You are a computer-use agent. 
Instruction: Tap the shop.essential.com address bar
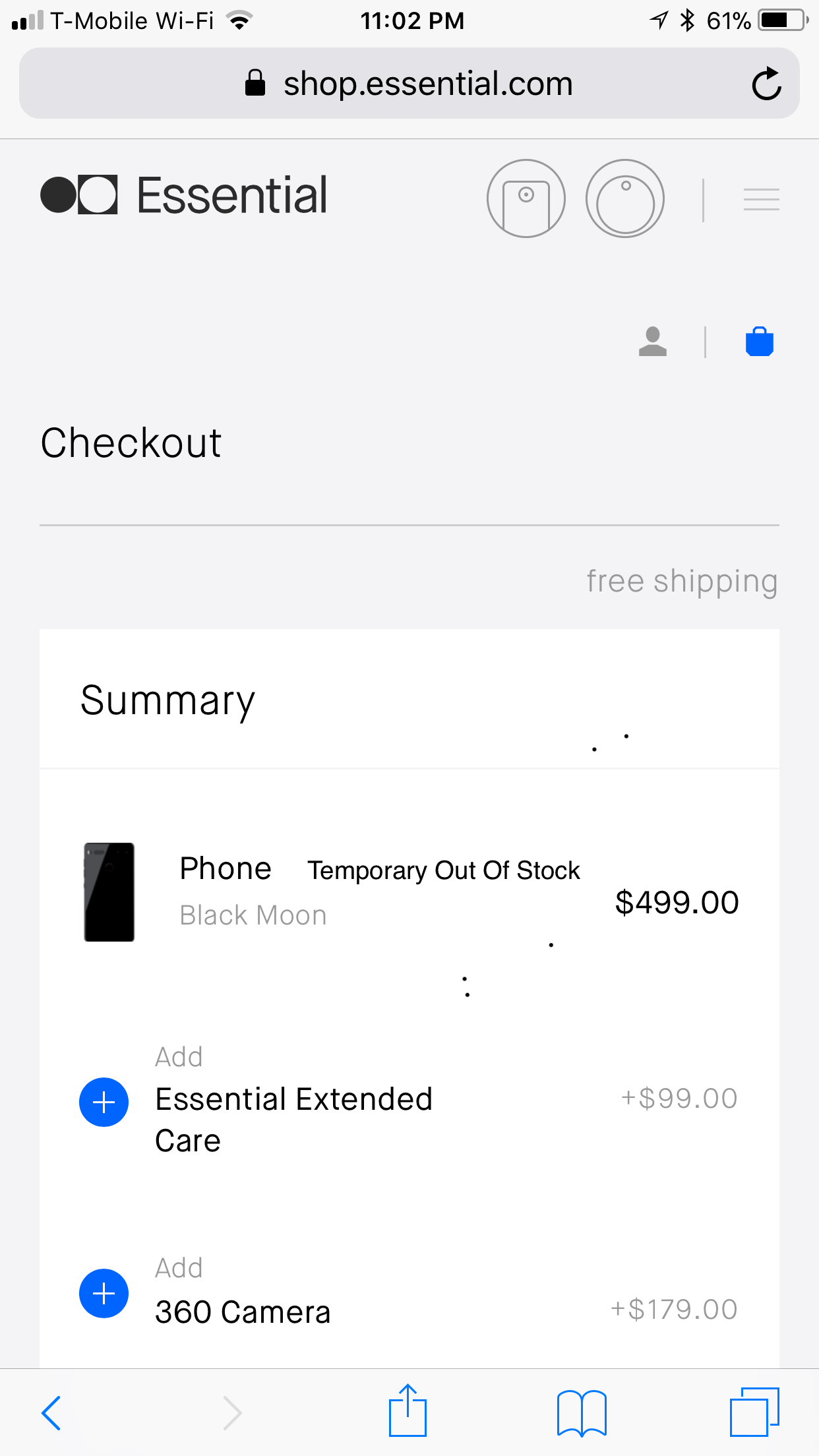coord(409,83)
